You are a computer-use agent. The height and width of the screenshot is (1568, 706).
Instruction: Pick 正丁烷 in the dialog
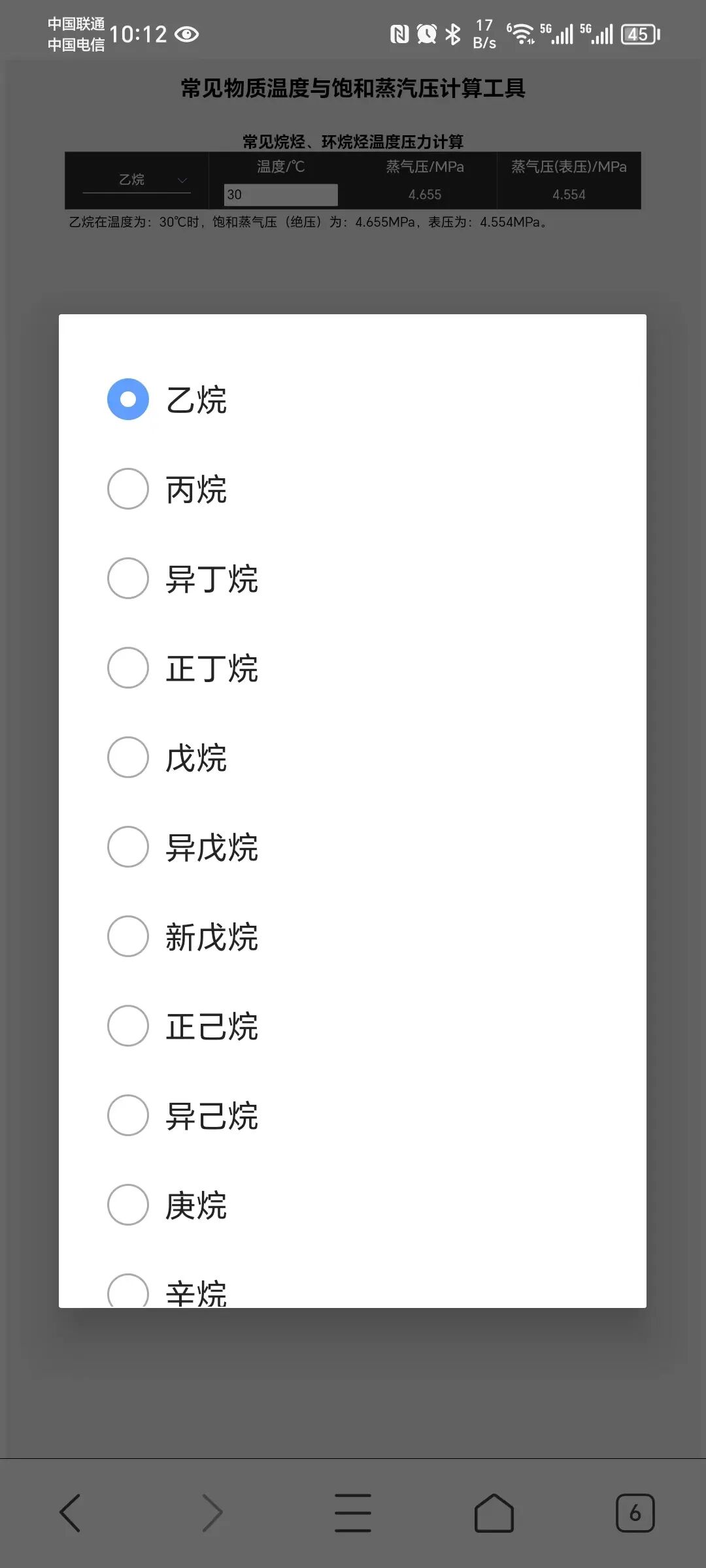tap(352, 668)
